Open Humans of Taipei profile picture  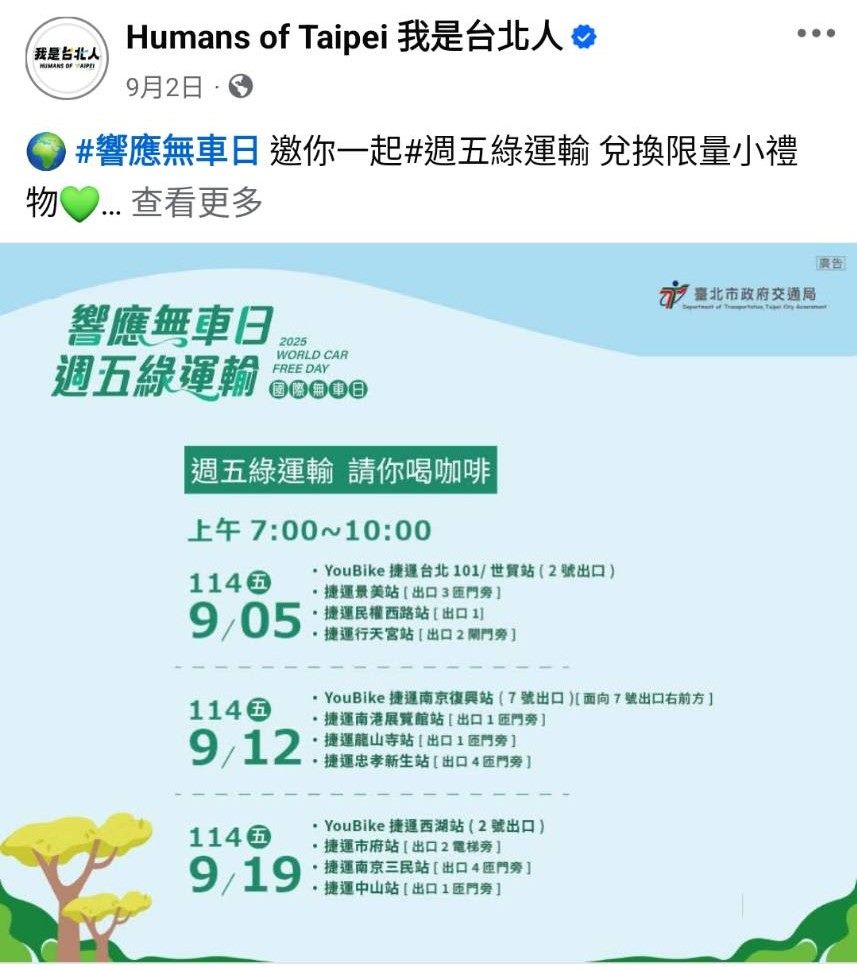[66, 57]
